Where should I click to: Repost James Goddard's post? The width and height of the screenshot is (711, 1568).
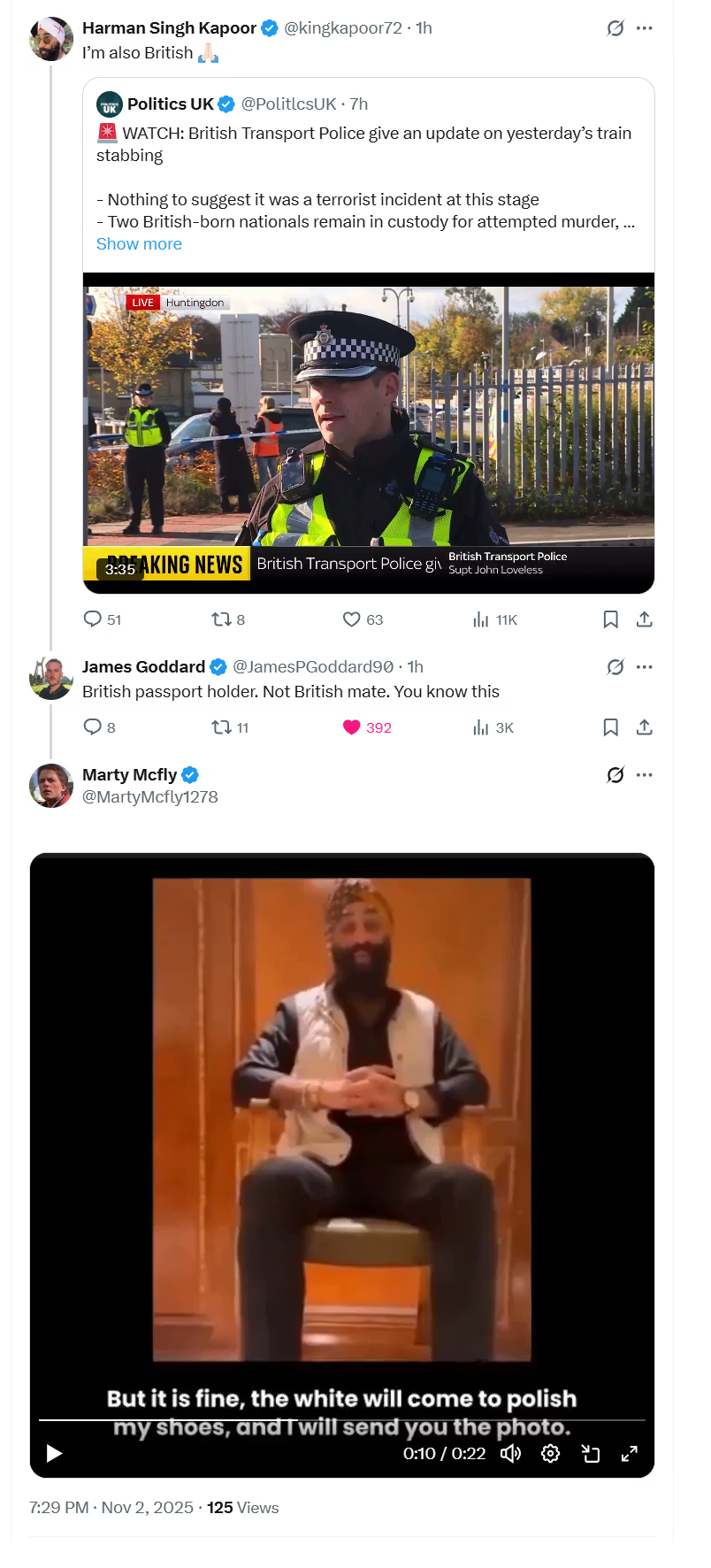[221, 727]
